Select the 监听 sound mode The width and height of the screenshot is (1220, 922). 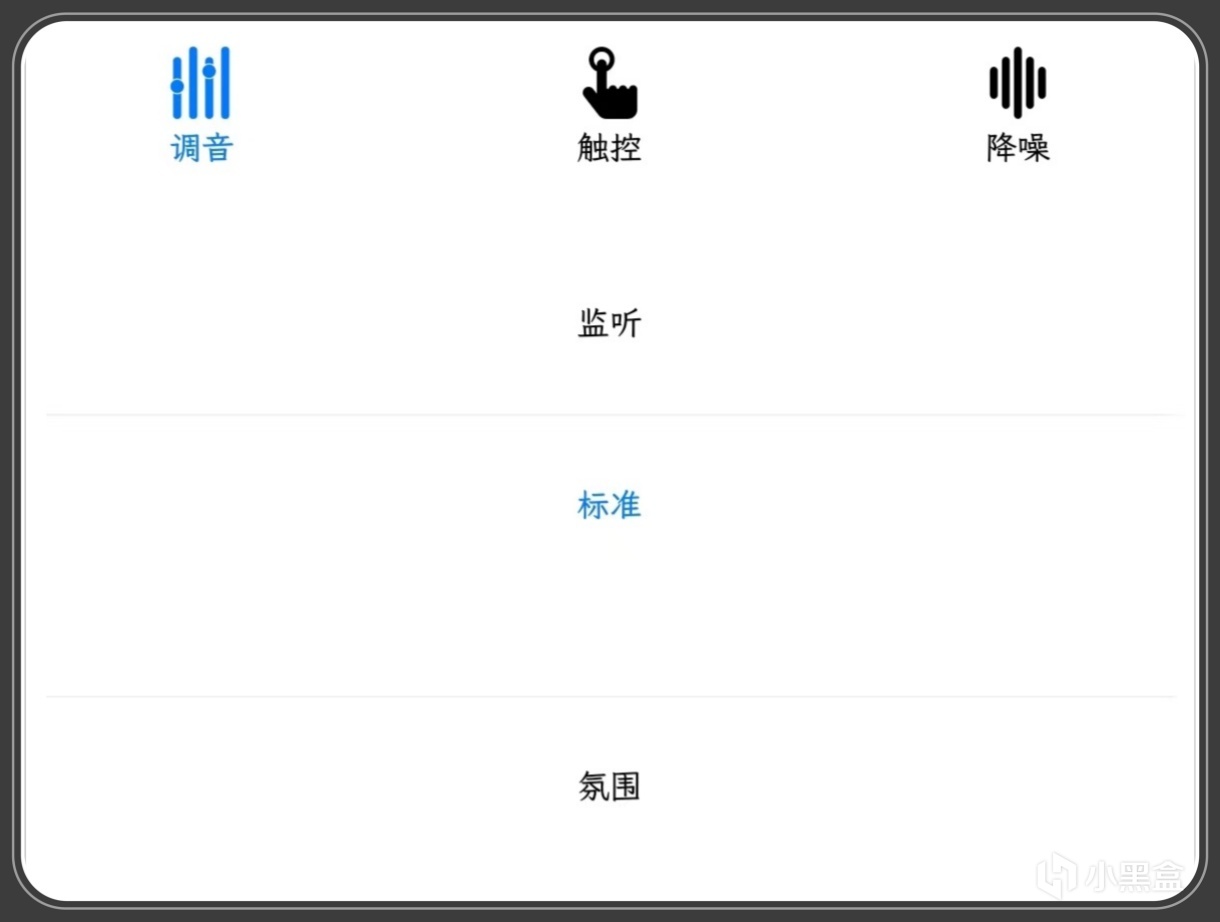609,324
